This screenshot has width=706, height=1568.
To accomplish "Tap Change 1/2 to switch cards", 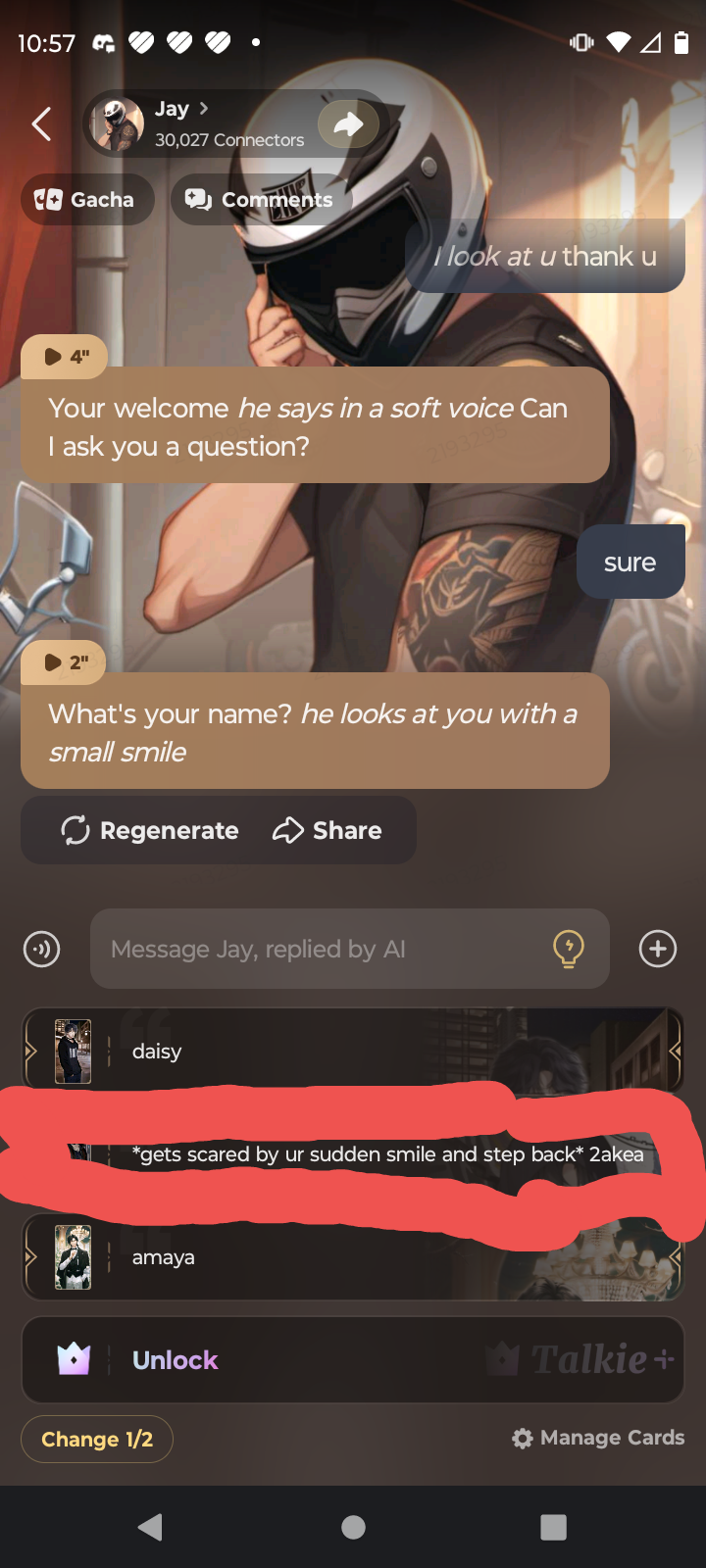I will [x=97, y=1439].
